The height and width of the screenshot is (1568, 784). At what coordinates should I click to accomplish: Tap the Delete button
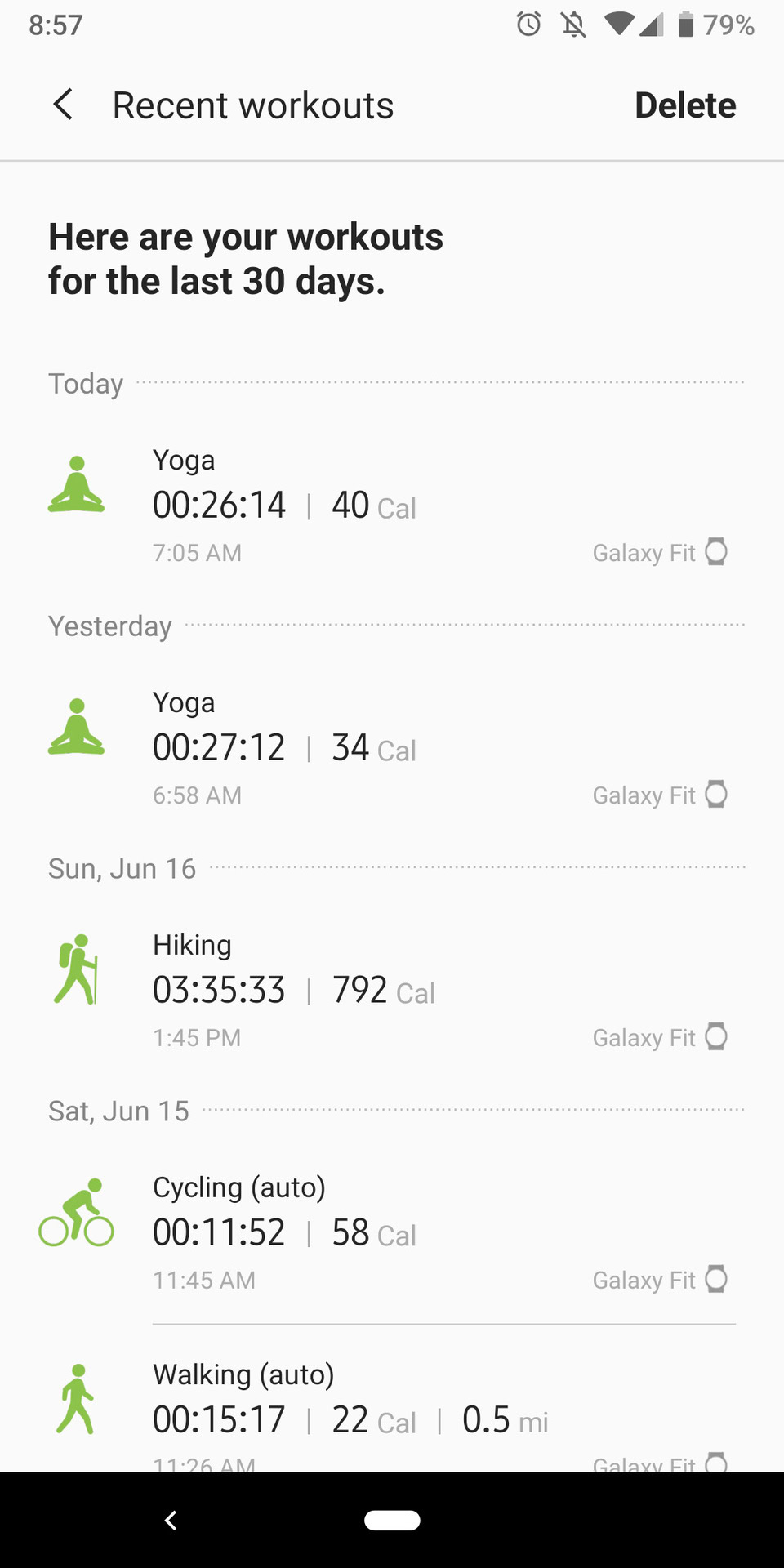[685, 105]
